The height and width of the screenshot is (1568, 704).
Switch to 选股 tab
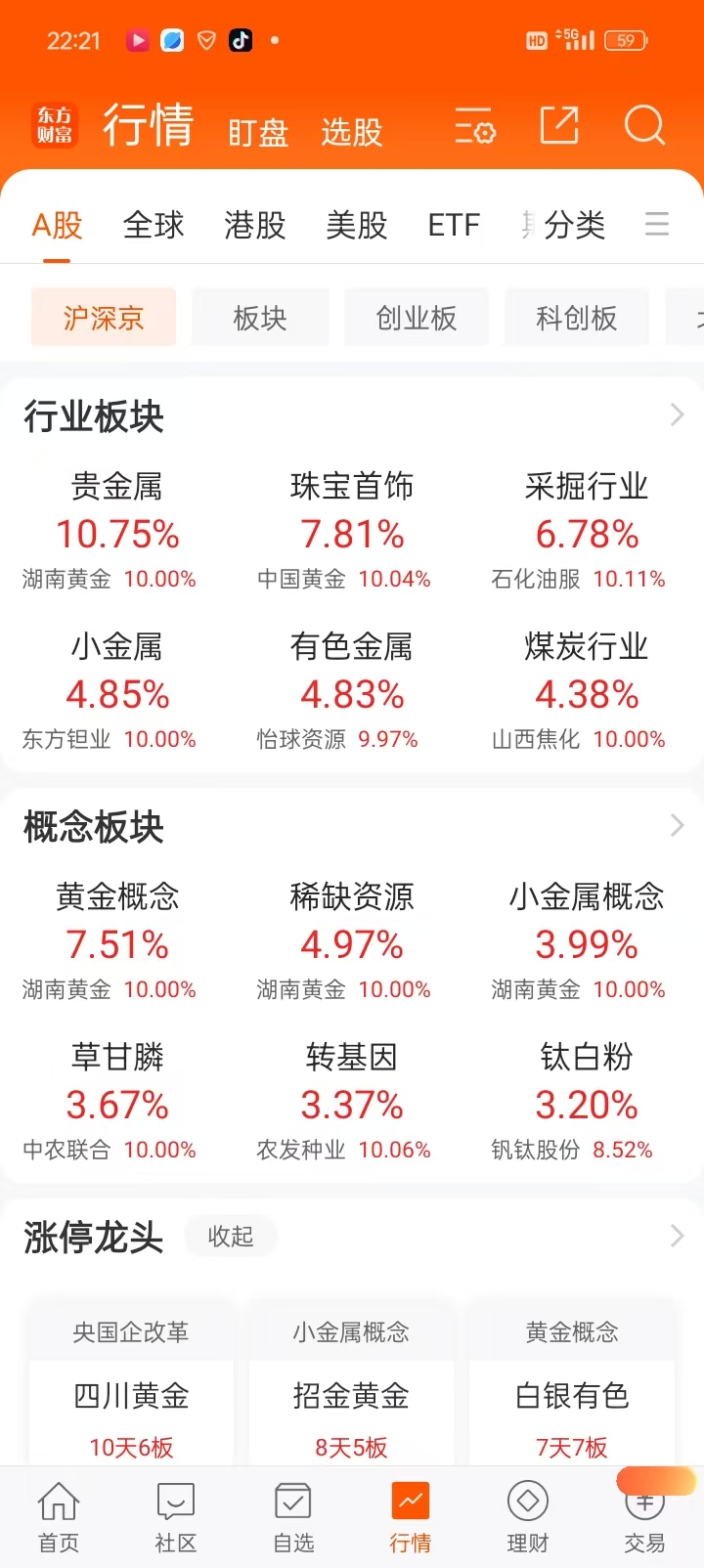[351, 131]
